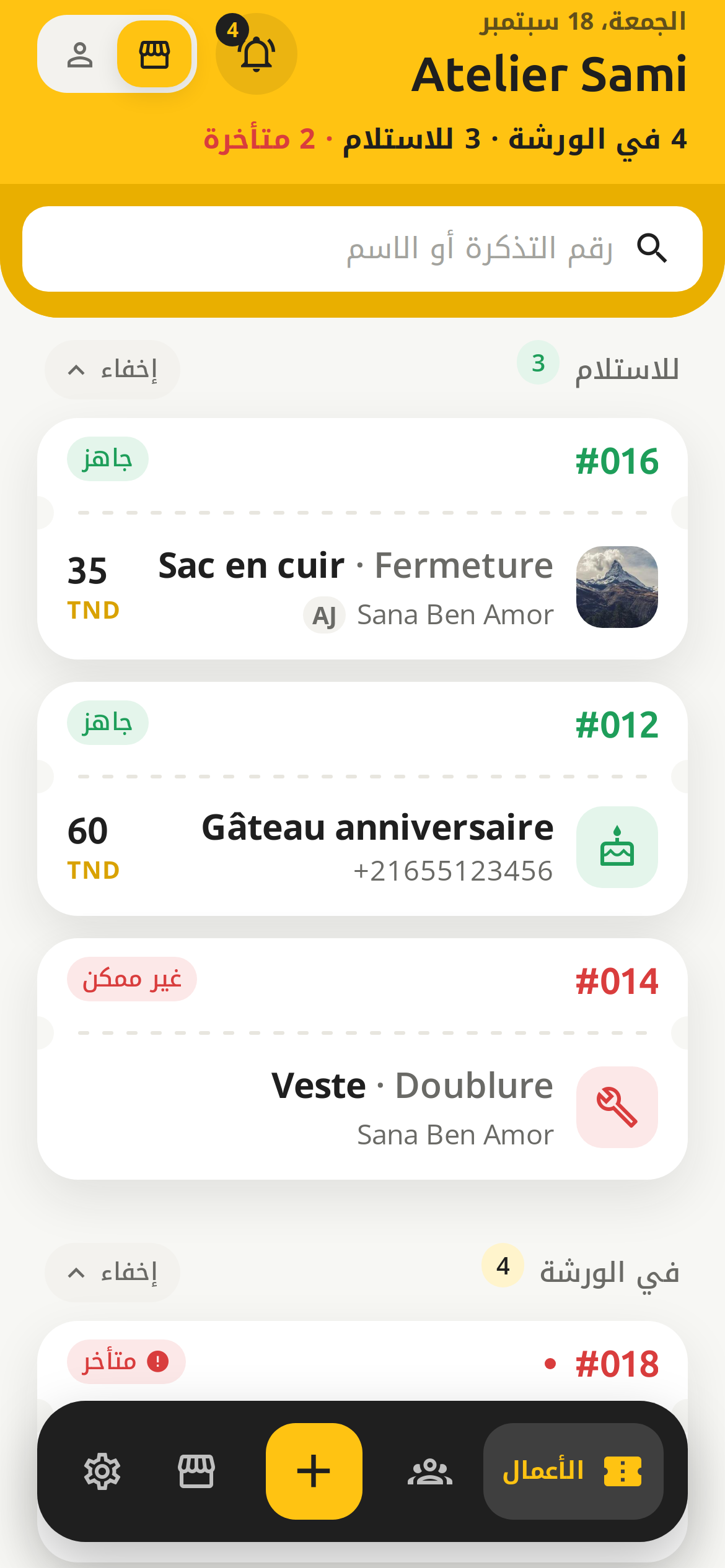The image size is (725, 1568).
Task: Collapse the للاستلام section
Action: pos(112,370)
